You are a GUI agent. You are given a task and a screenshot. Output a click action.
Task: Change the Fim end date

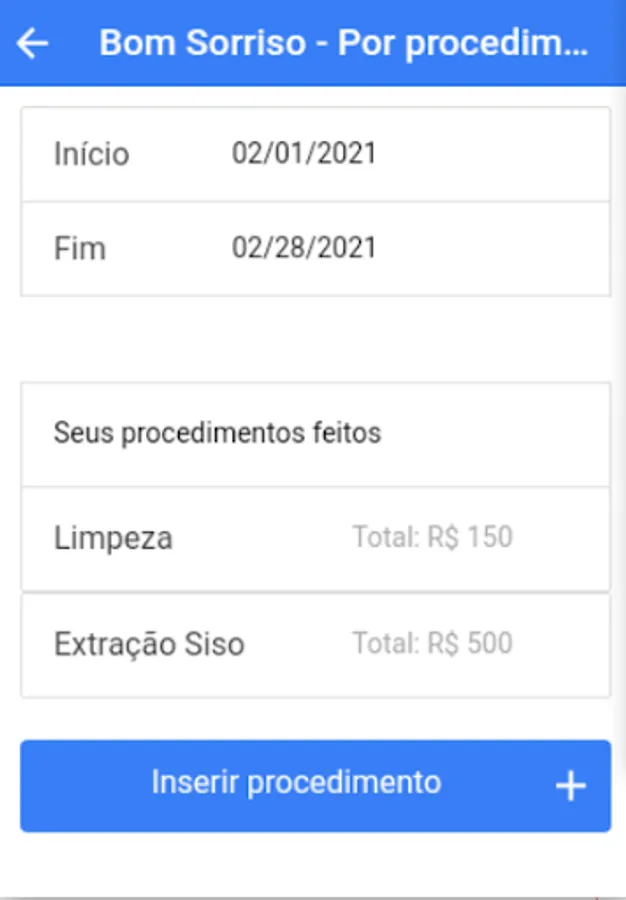tap(304, 248)
